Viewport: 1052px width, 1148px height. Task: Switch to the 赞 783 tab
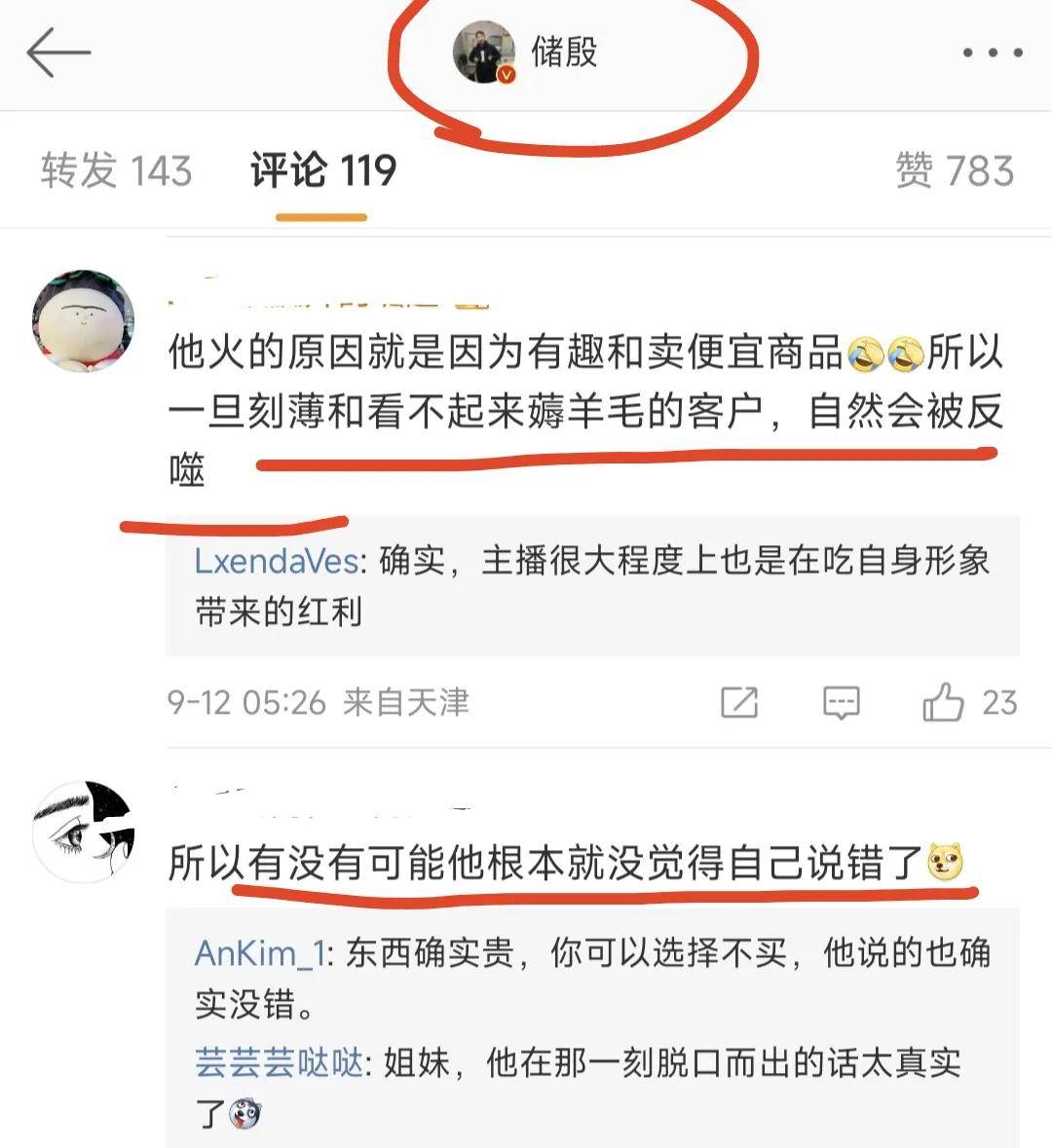[x=954, y=170]
